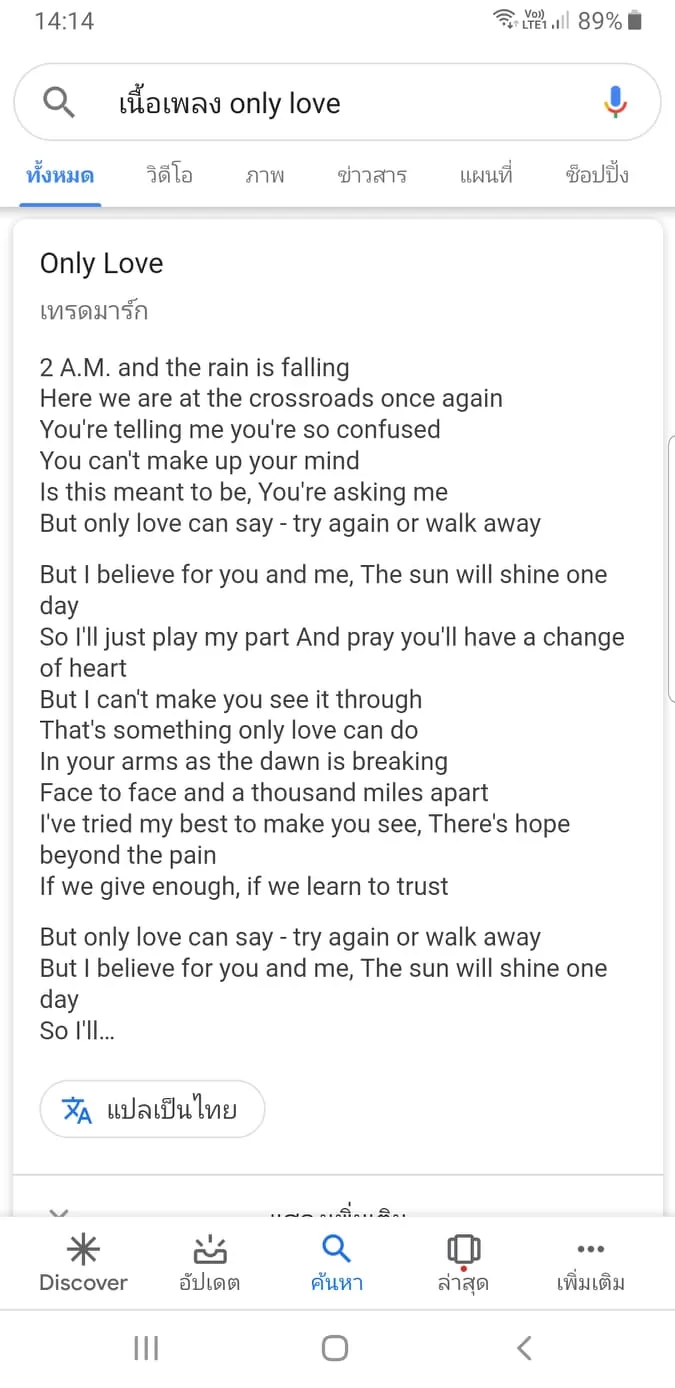This screenshot has width=675, height=1388.
Task: Switch to the วิดีโอ tab
Action: point(168,175)
